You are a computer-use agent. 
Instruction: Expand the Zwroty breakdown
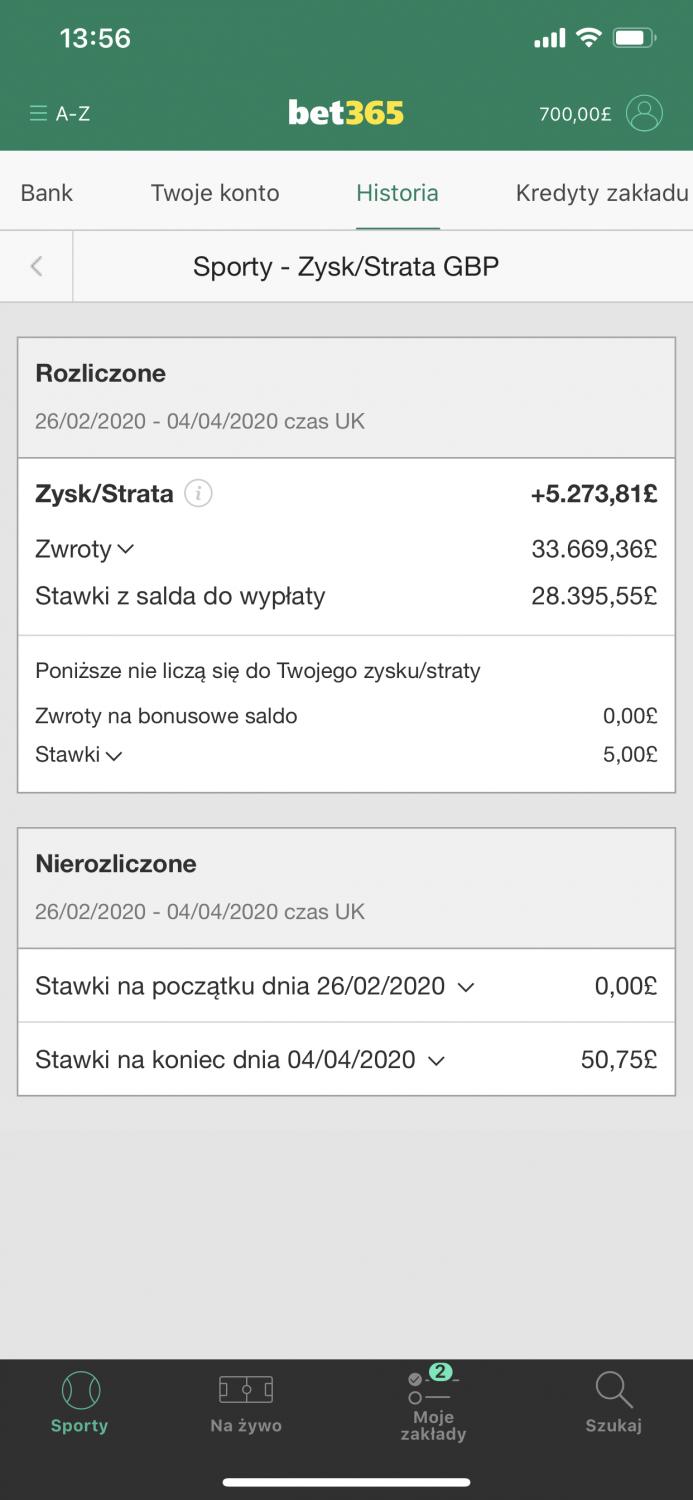(84, 549)
